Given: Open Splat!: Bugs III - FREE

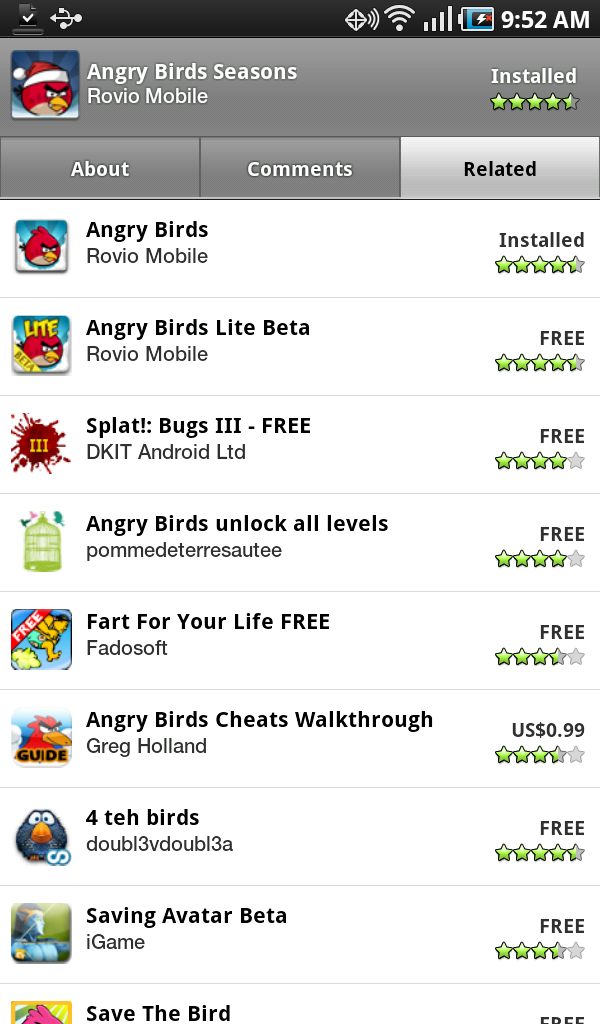Looking at the screenshot, I should click(300, 443).
